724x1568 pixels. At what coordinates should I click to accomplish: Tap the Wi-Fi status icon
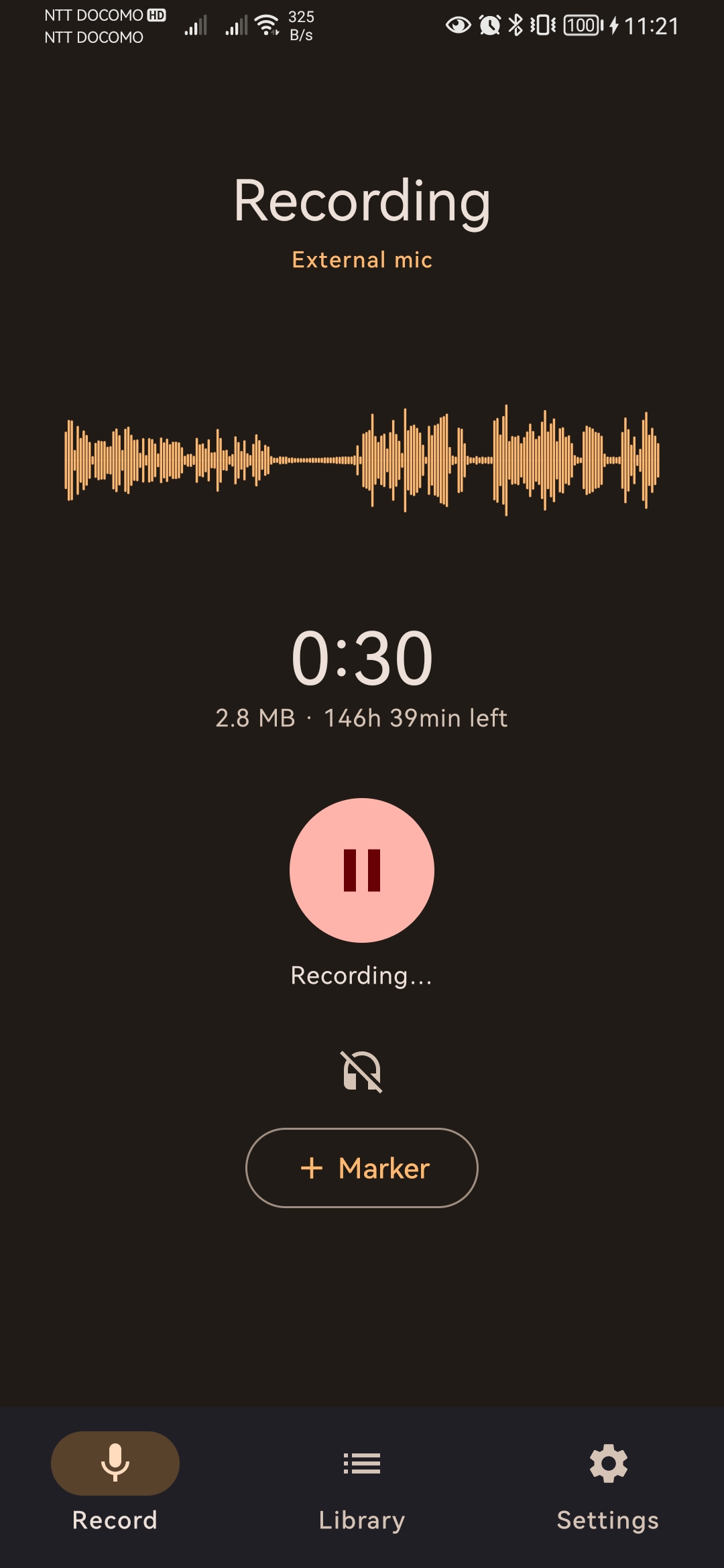coord(265,24)
